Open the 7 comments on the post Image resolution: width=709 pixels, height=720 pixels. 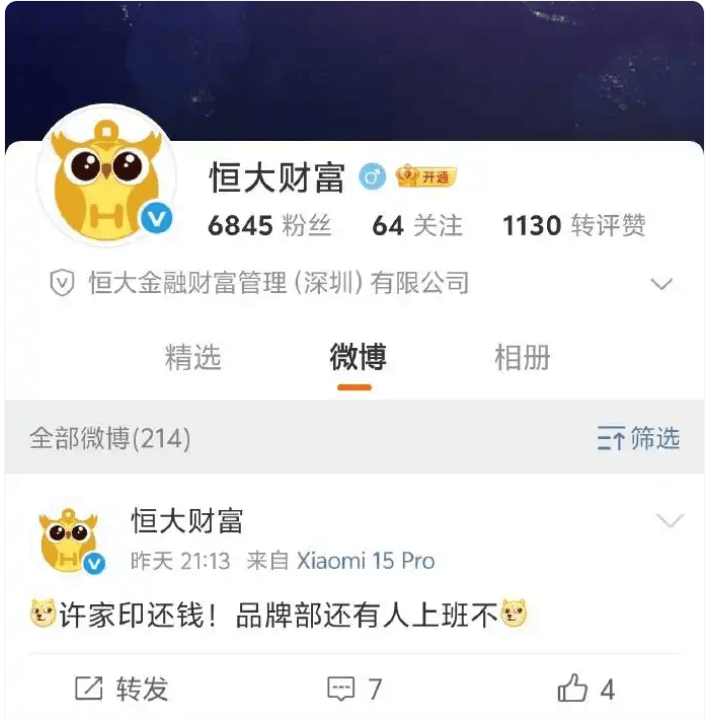tap(355, 688)
